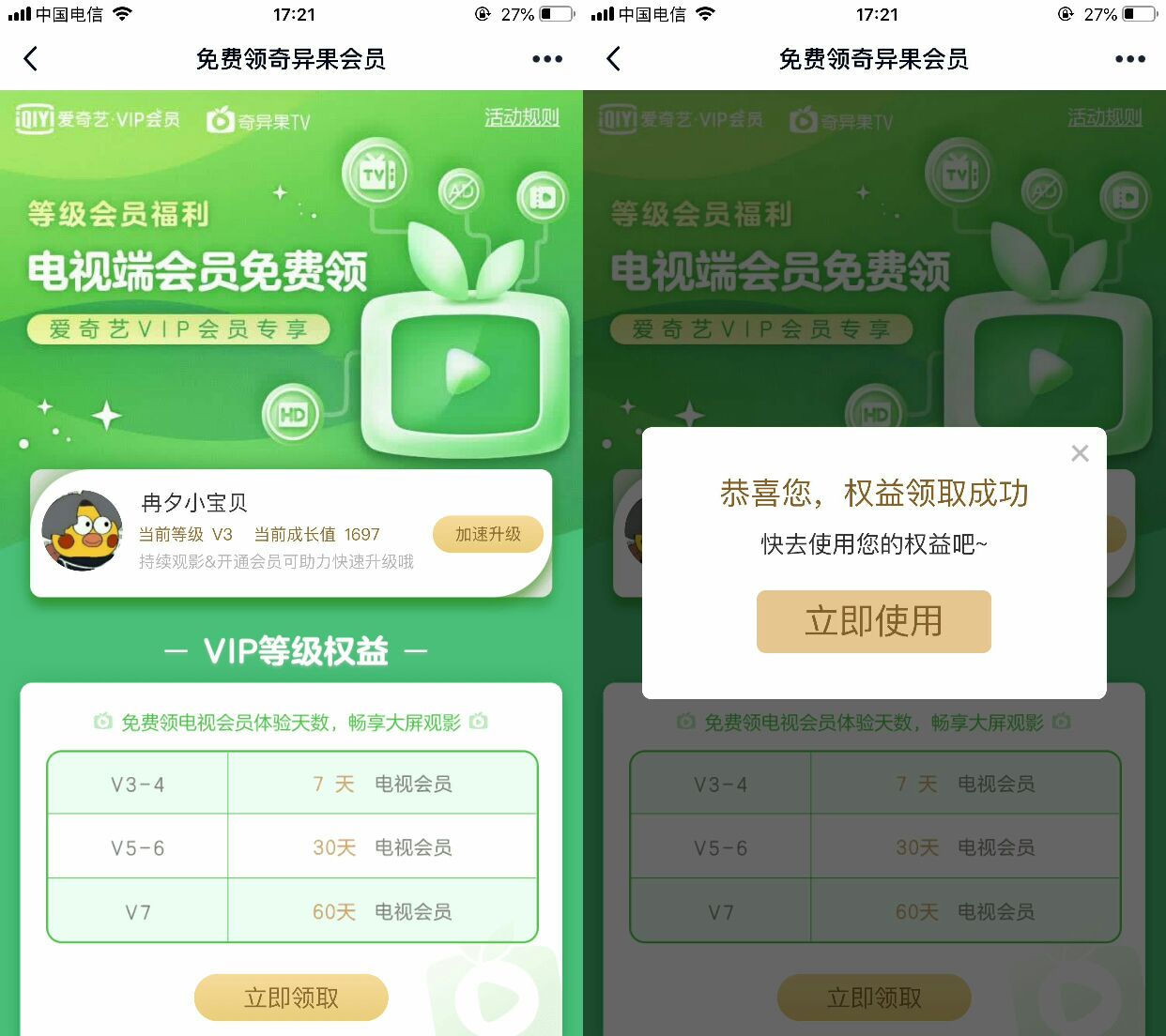The height and width of the screenshot is (1036, 1166).
Task: Tap 加速升级 beside 冉夕小宝贝's level
Action: 487,534
